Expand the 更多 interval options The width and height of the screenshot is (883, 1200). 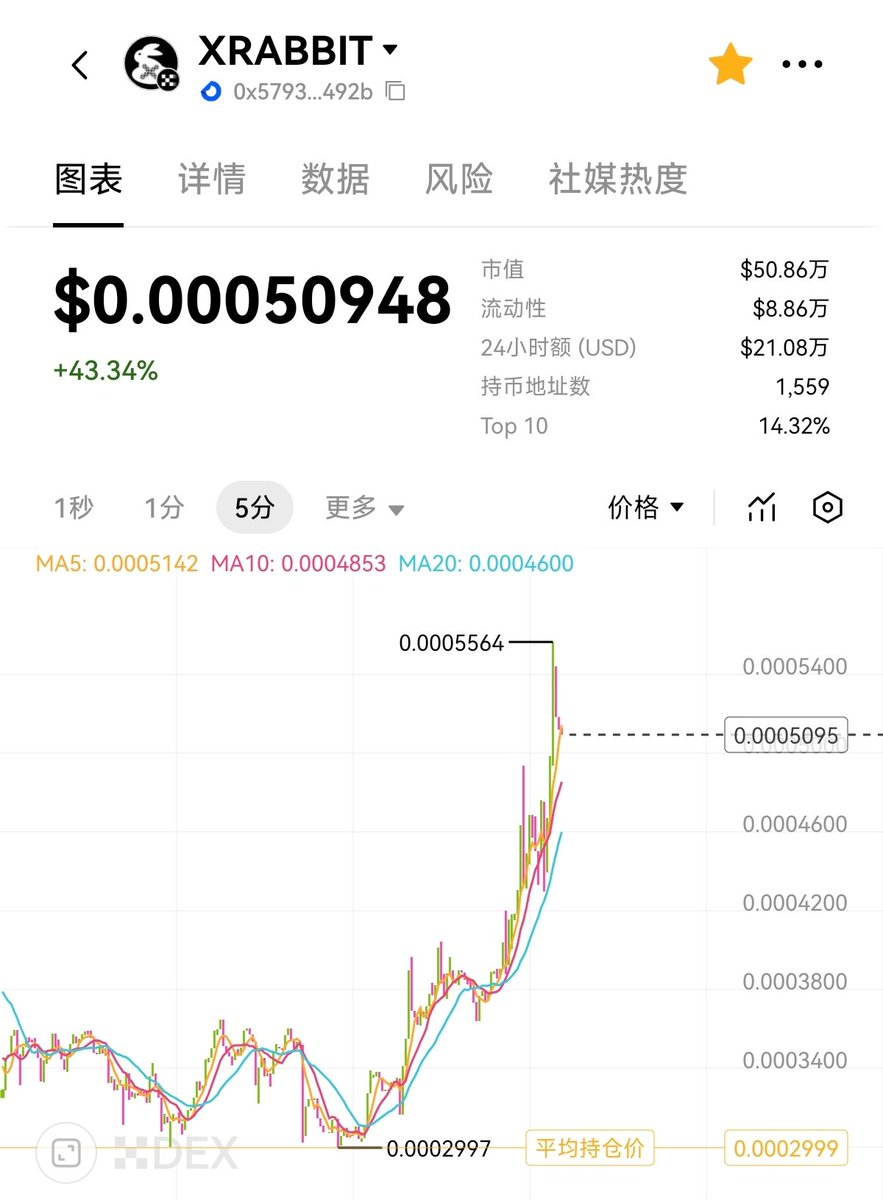tap(364, 508)
